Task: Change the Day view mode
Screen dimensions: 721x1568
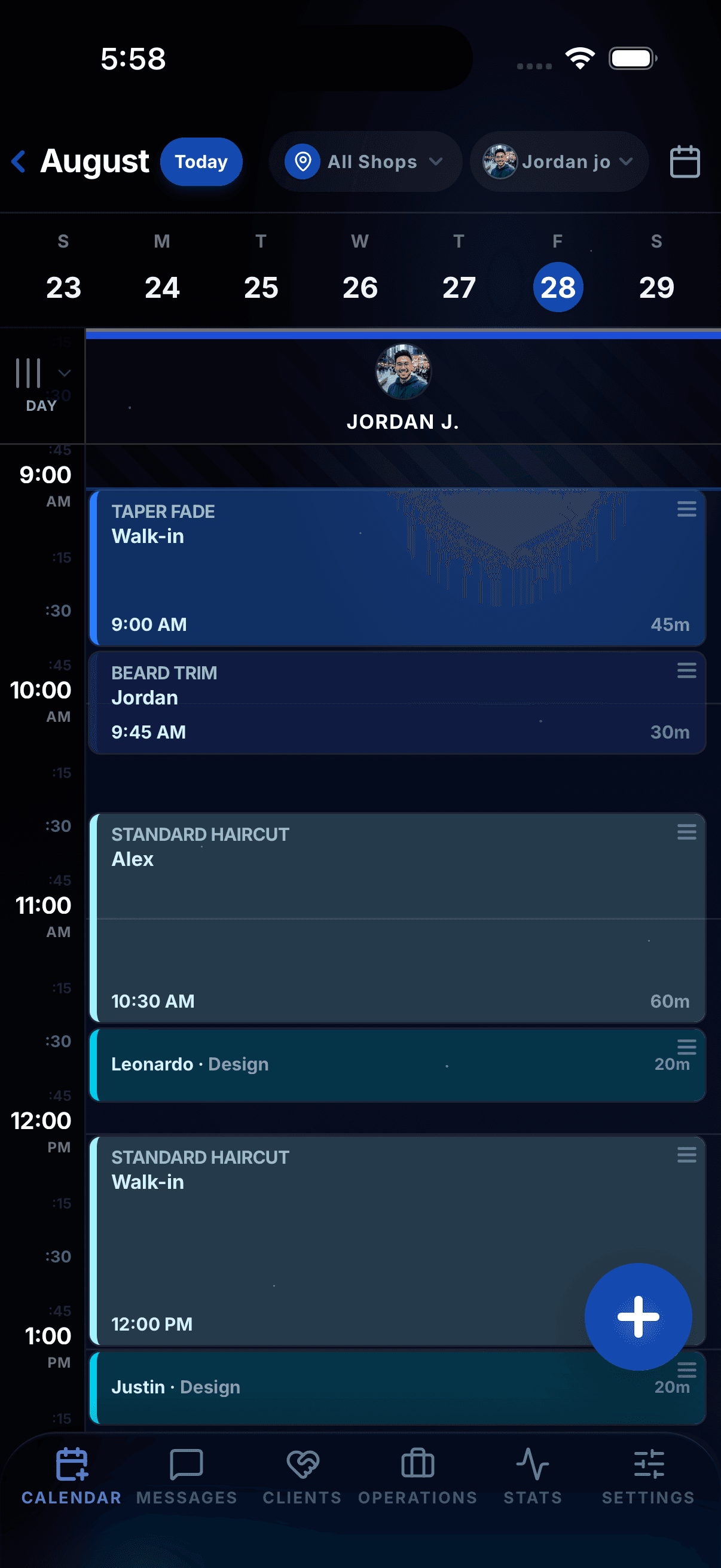Action: pos(42,384)
